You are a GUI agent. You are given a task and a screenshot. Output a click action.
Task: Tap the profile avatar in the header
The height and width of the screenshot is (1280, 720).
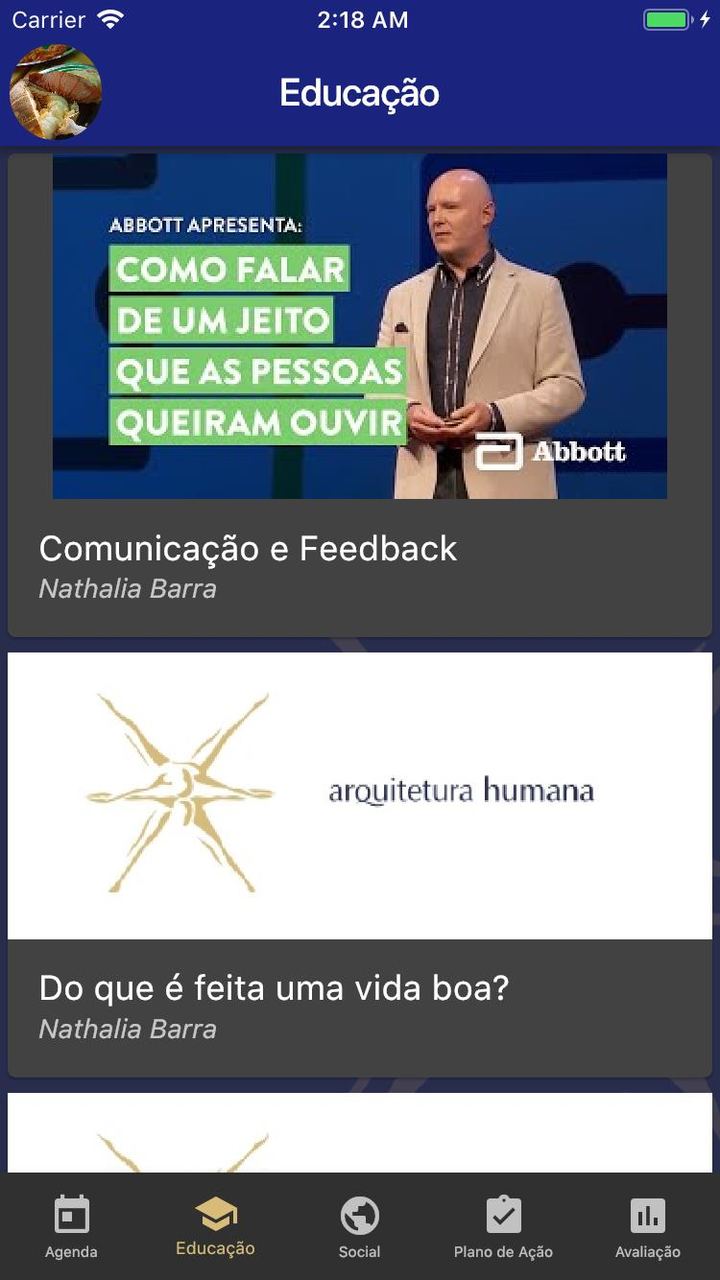[x=56, y=91]
